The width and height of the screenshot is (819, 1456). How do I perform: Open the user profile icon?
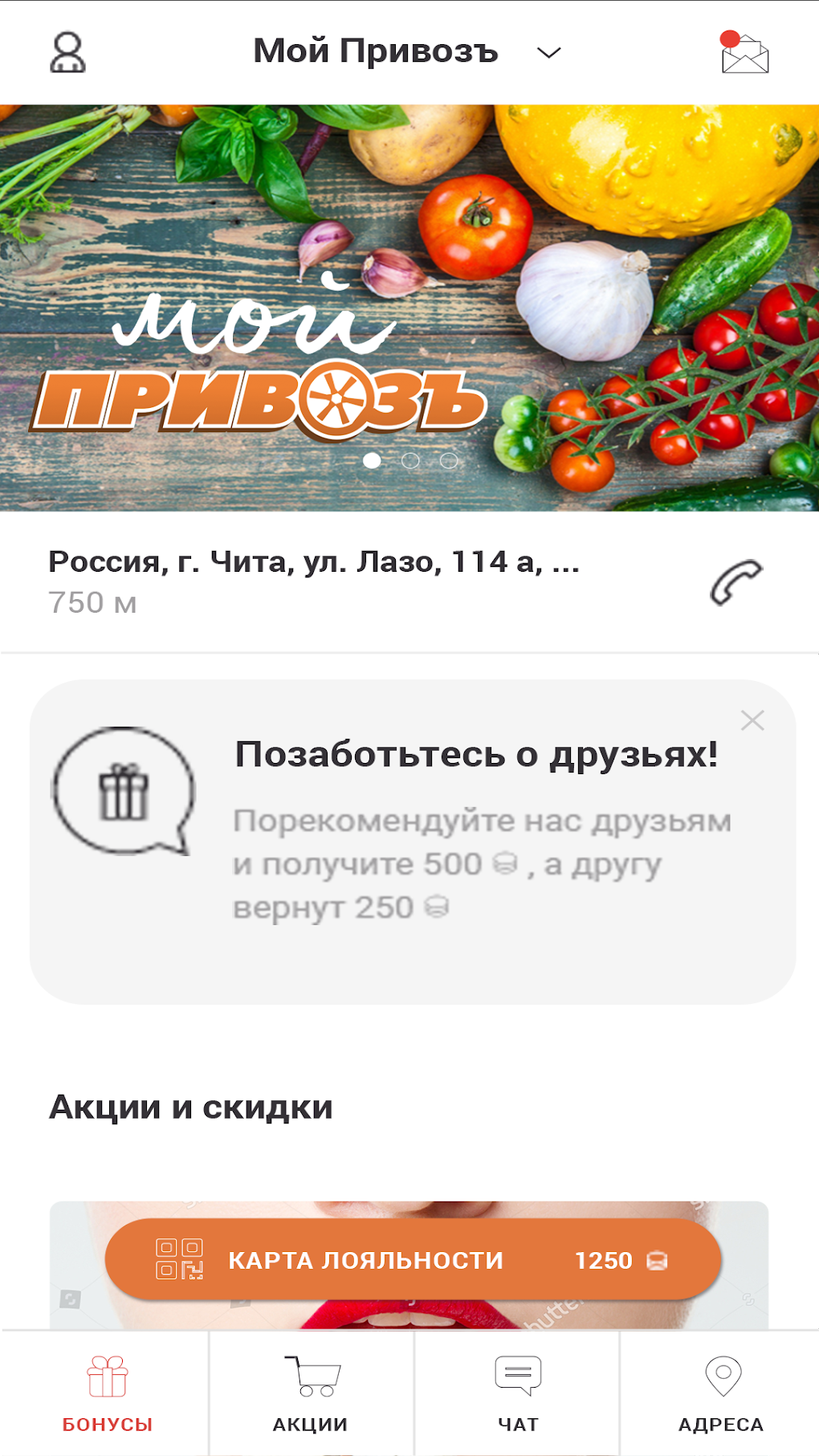point(67,53)
